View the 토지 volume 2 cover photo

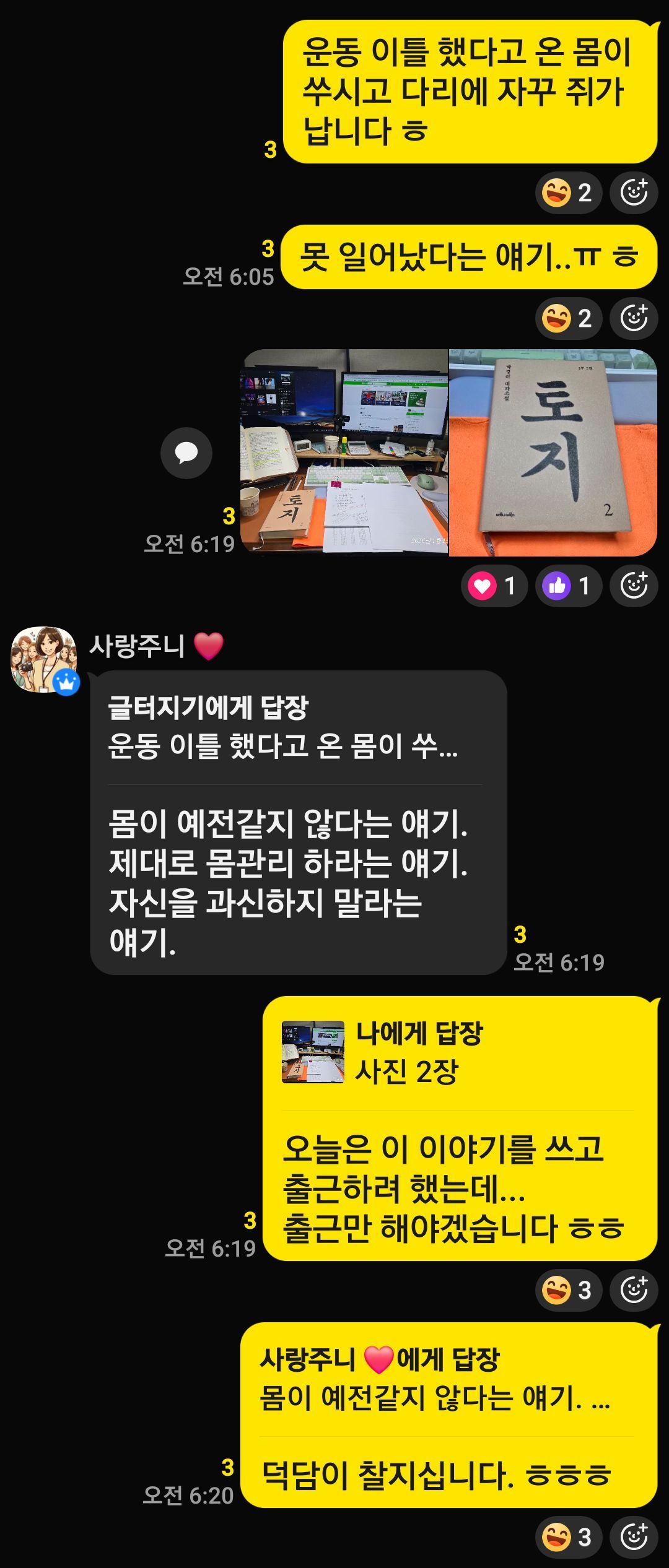[551, 453]
